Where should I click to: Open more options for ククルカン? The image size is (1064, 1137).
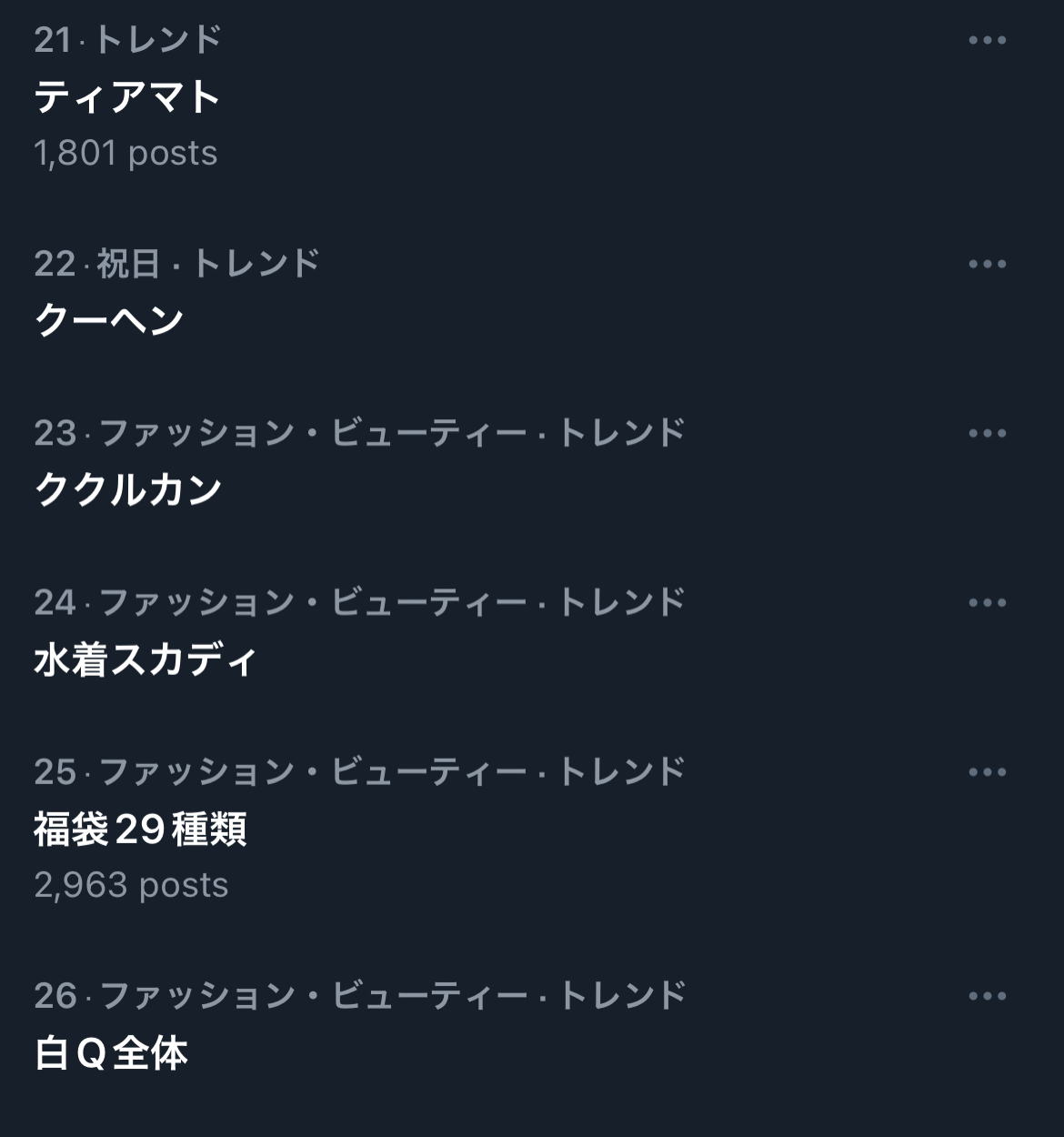pos(987,434)
